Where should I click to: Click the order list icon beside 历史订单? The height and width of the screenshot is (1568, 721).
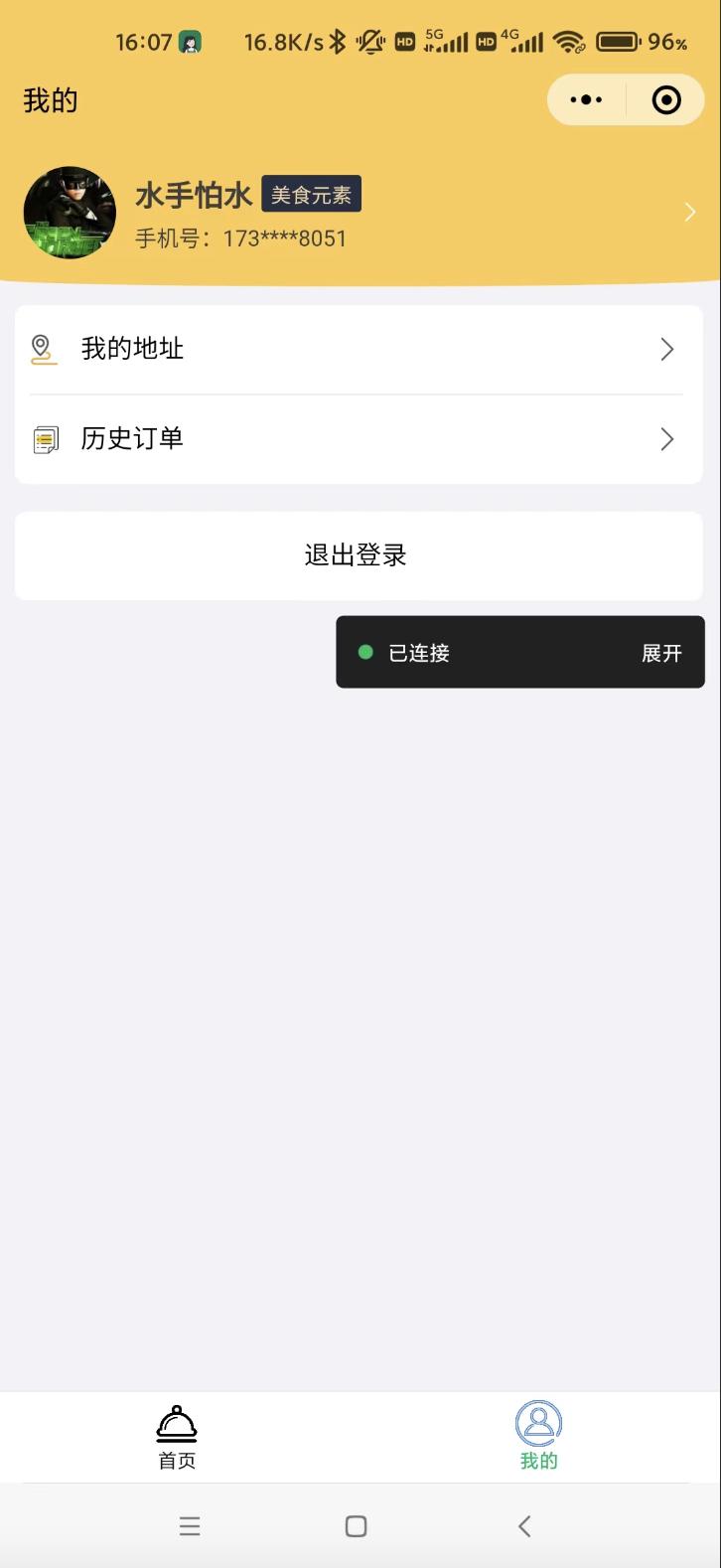click(42, 439)
